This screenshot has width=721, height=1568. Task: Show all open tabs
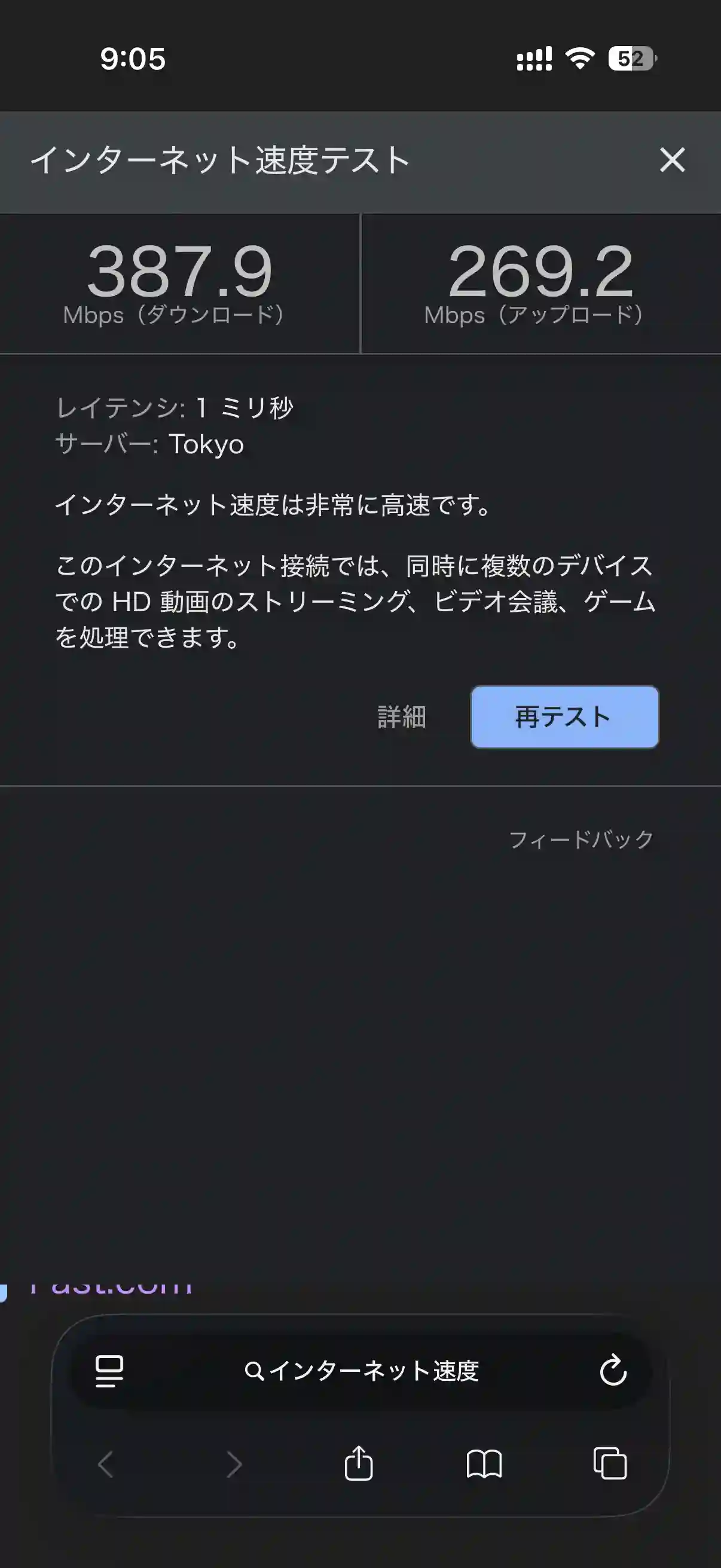tap(610, 1463)
